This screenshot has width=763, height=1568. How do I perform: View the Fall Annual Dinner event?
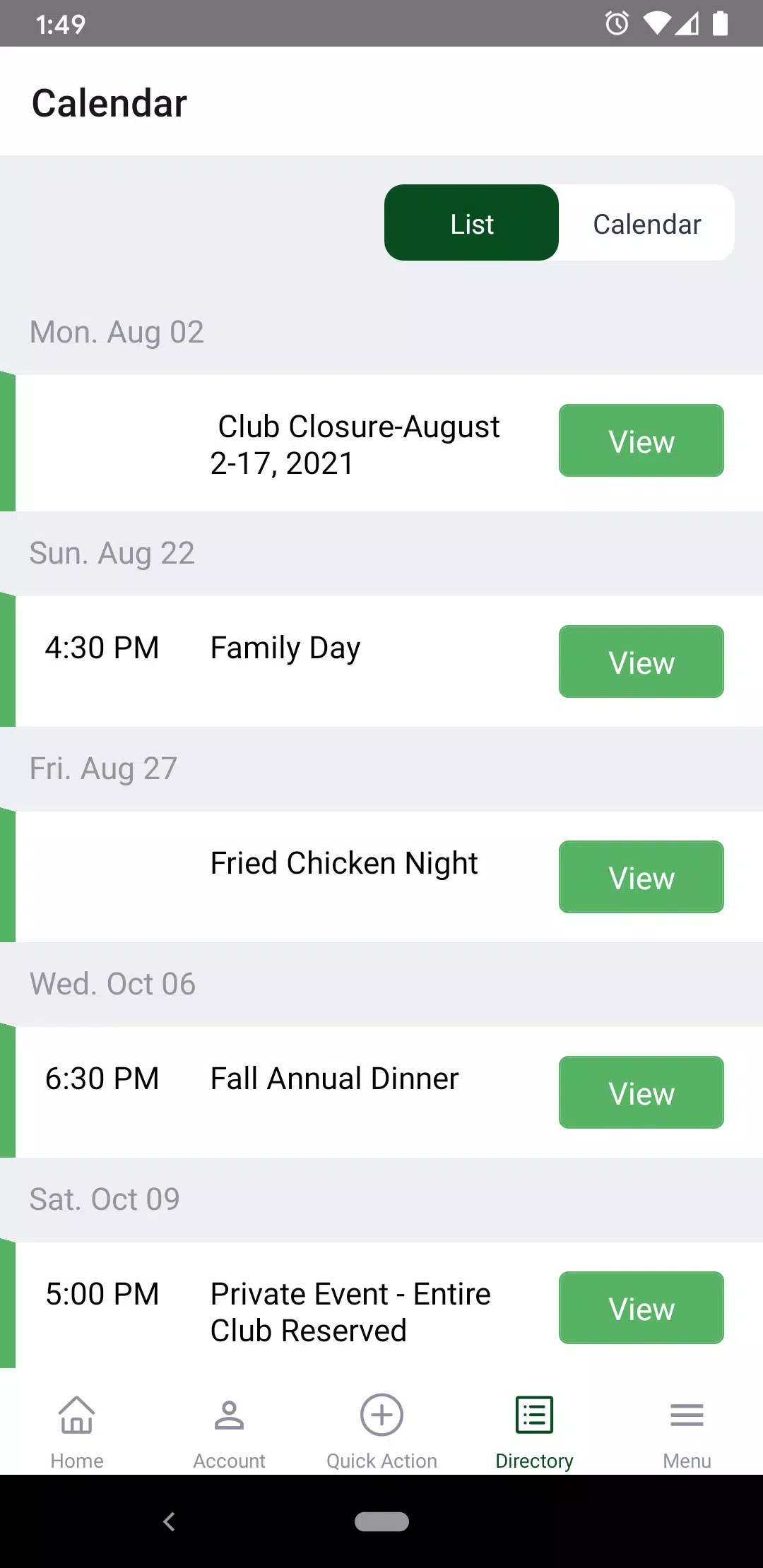[641, 1093]
